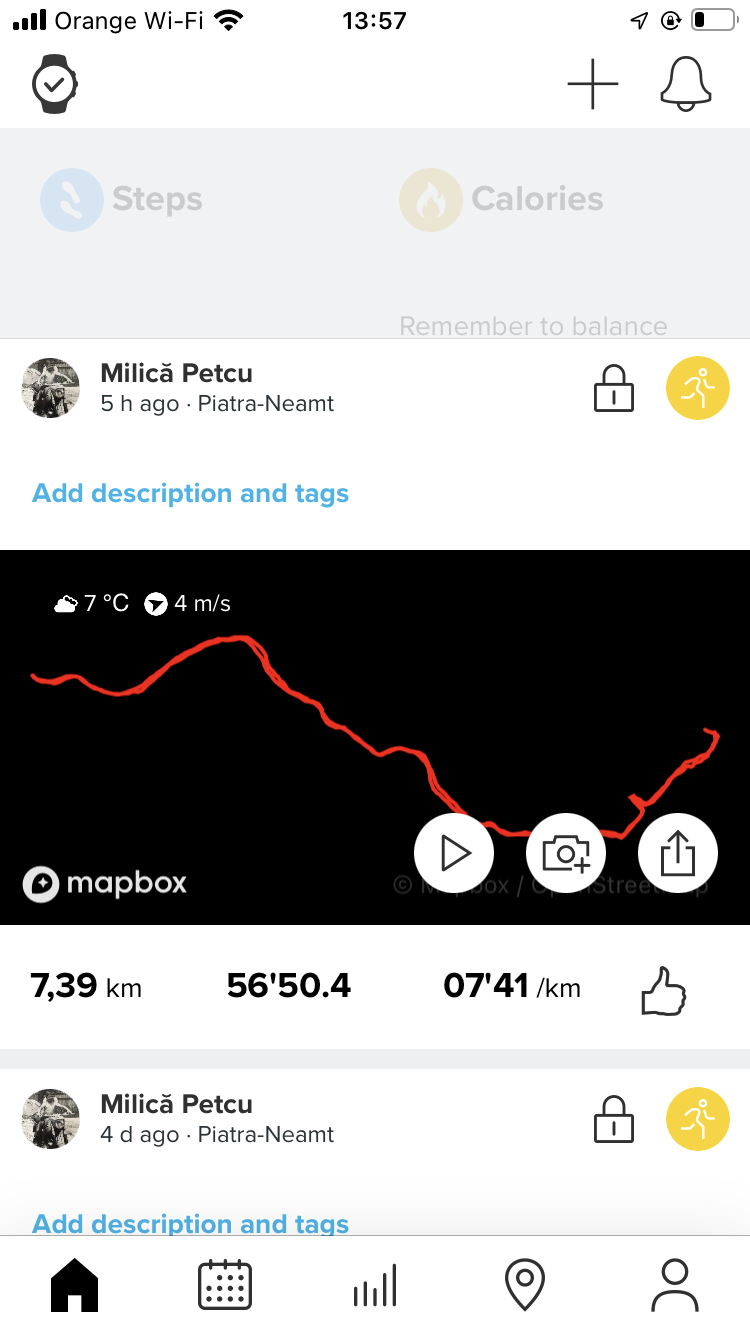Viewport: 750px width, 1334px height.
Task: Open privacy lock on the 4 d ago workout
Action: [x=613, y=1119]
